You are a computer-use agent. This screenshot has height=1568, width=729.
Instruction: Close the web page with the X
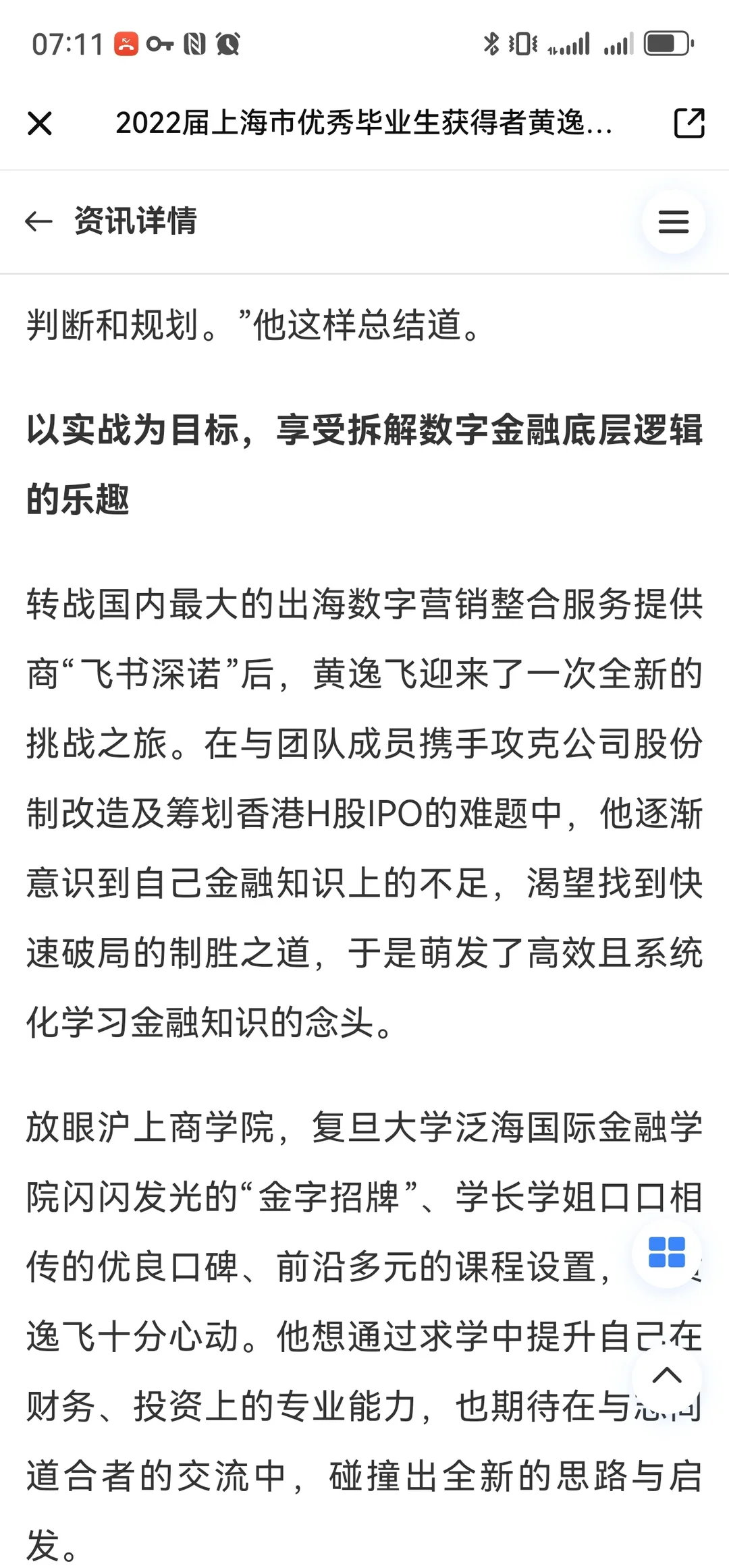point(40,123)
